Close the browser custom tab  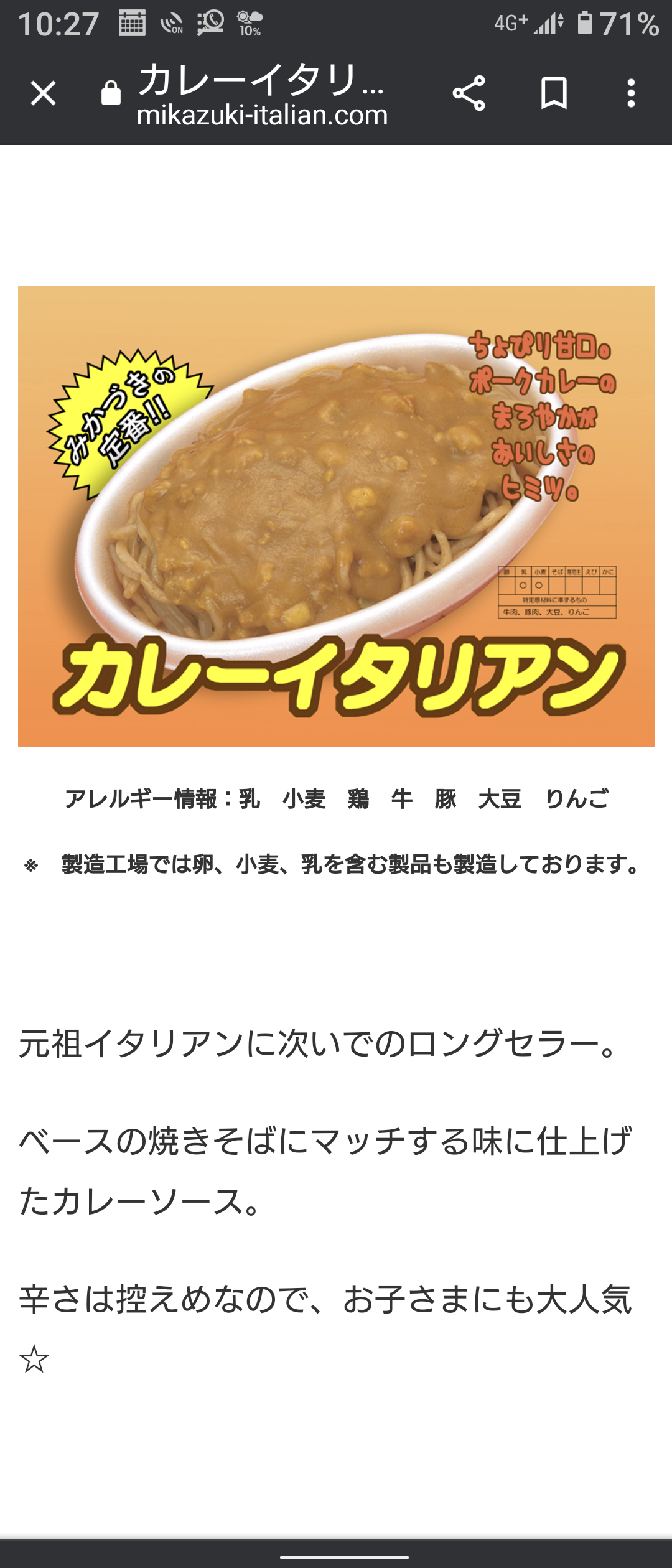coord(43,94)
